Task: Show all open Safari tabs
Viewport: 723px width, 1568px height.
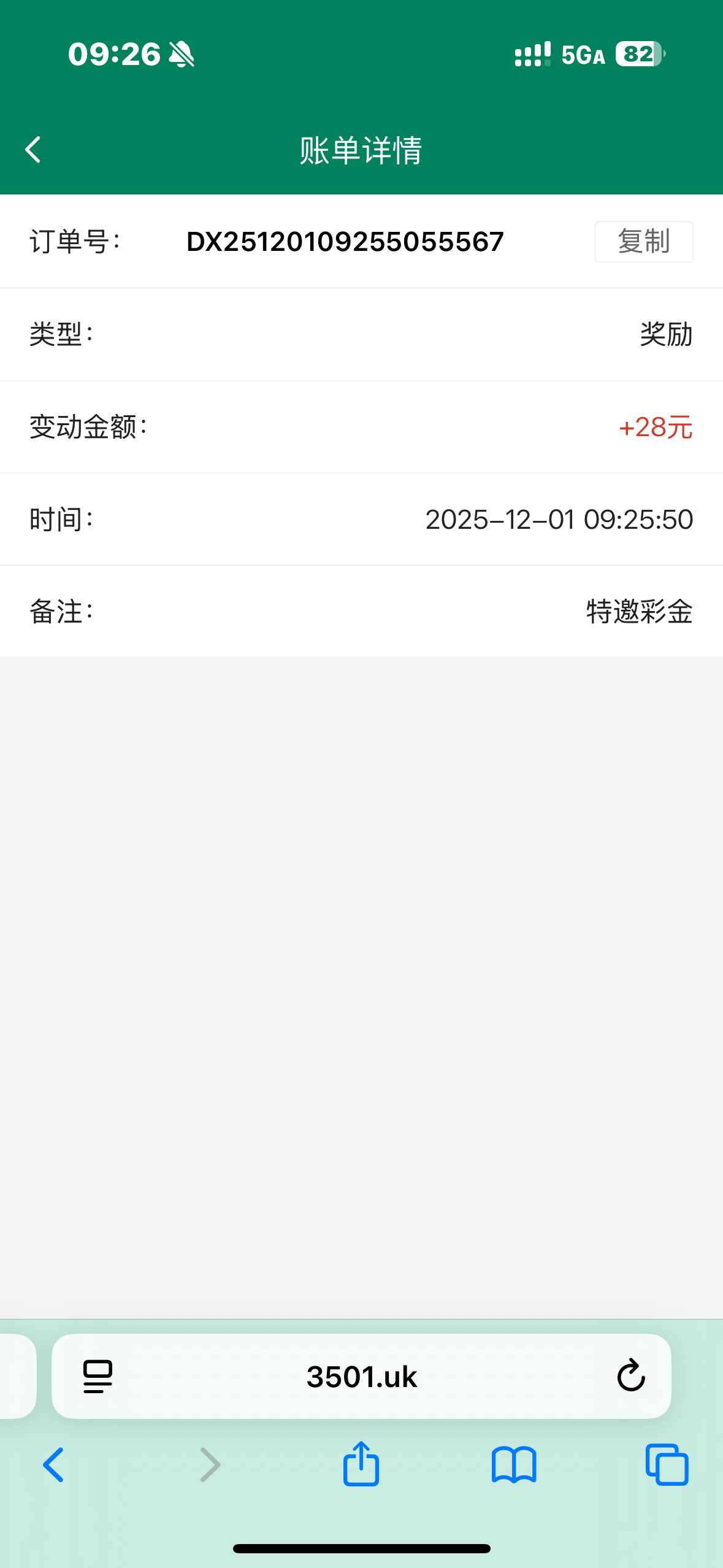Action: tap(667, 1465)
